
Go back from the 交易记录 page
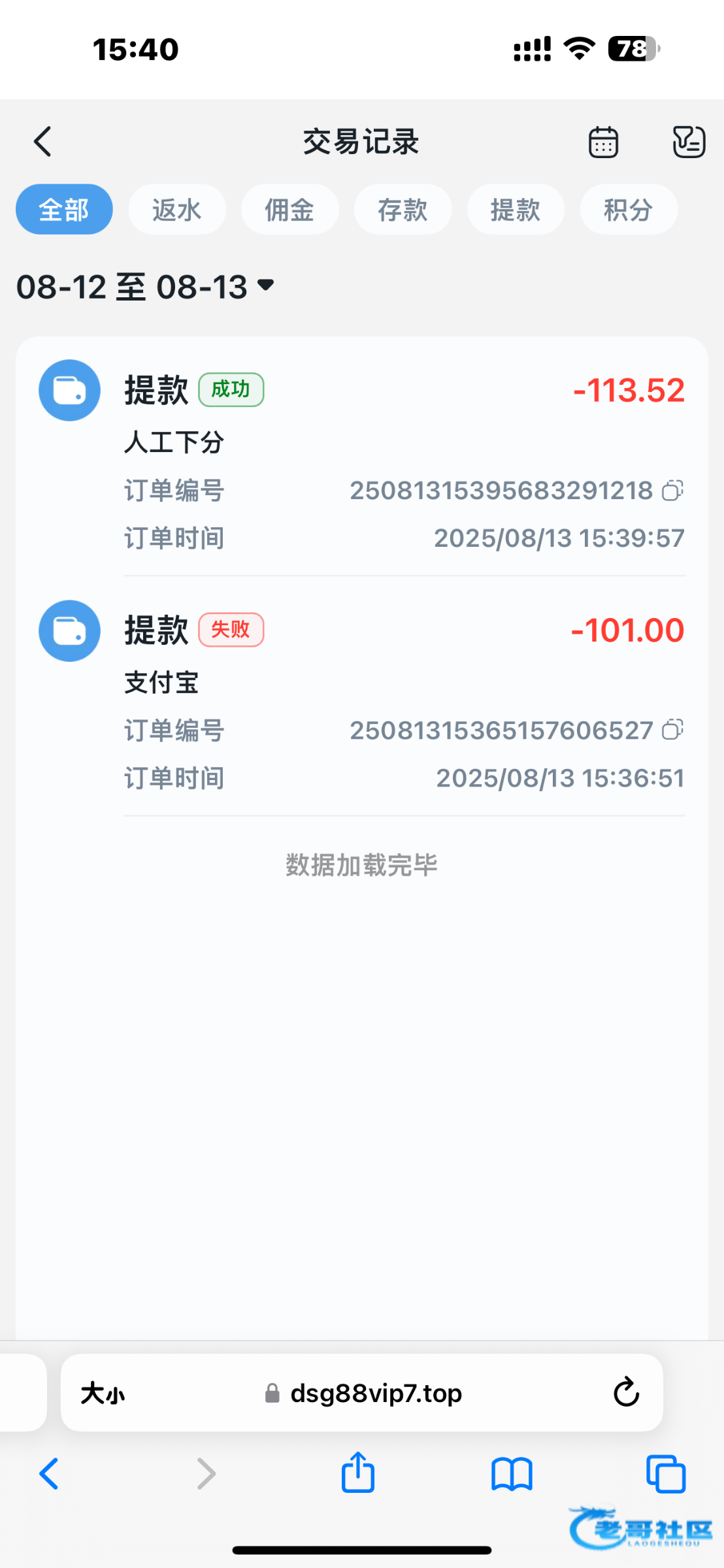point(43,142)
